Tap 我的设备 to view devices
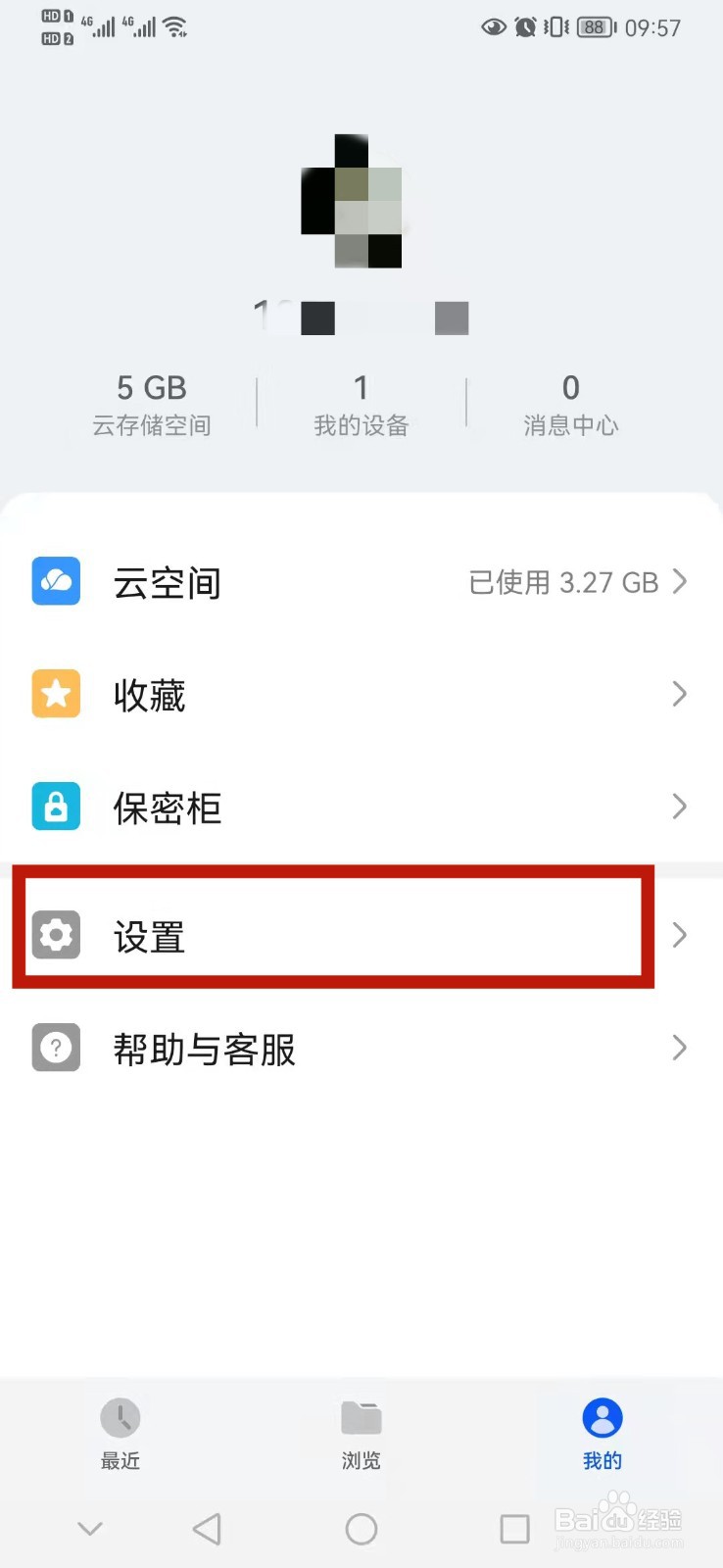 (361, 402)
